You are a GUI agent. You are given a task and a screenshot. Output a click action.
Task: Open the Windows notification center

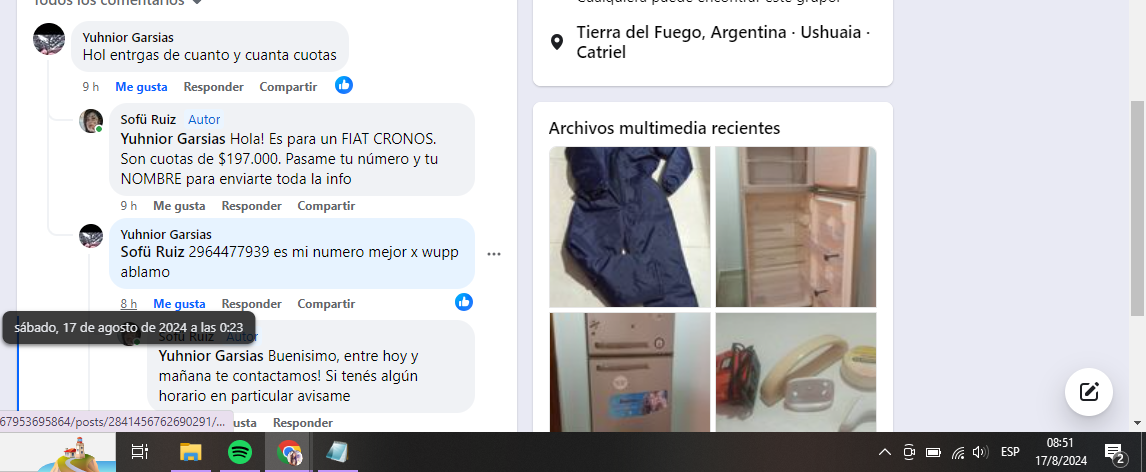(1115, 453)
